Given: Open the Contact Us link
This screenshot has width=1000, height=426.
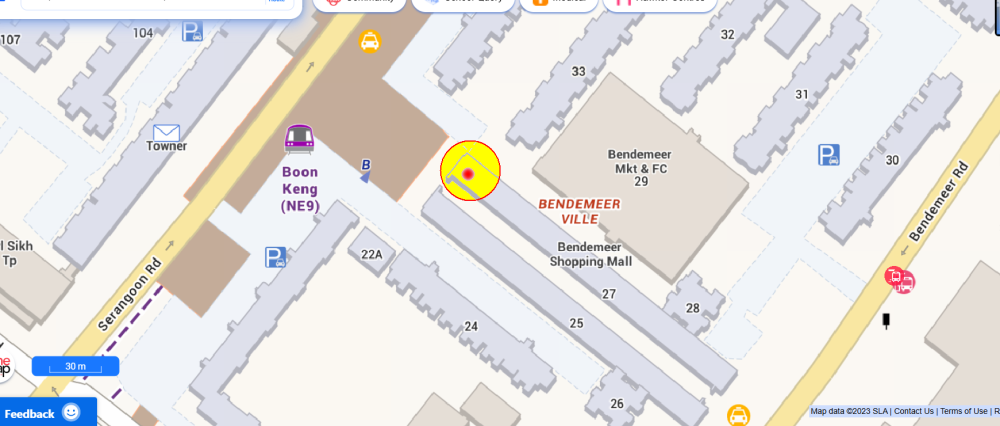Looking at the screenshot, I should point(914,411).
